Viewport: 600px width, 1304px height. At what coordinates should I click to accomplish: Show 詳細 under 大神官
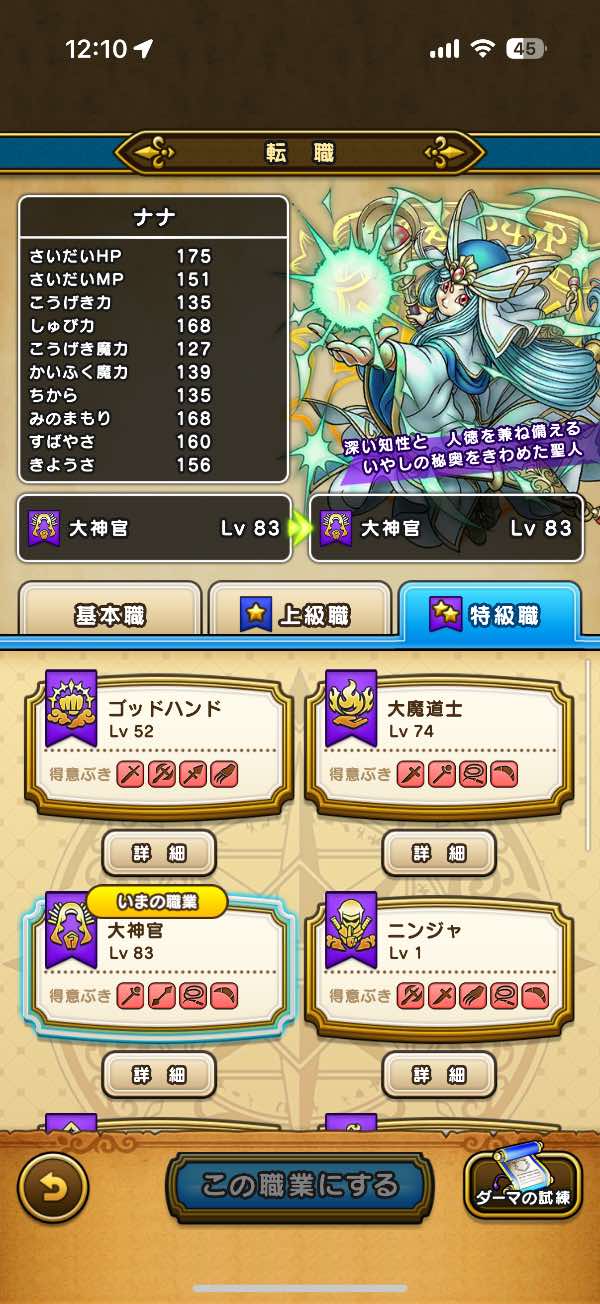160,1075
